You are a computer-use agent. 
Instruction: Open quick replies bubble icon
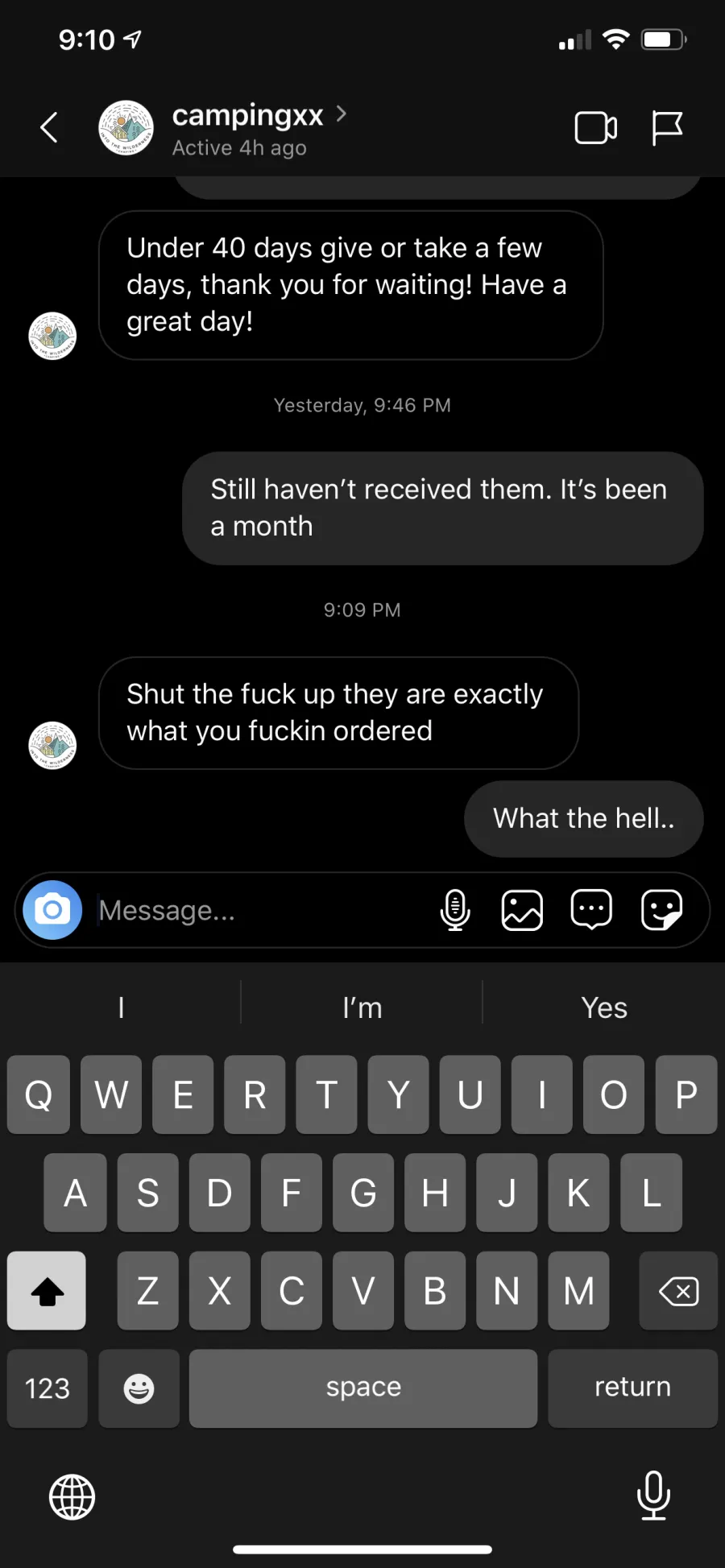click(x=591, y=910)
